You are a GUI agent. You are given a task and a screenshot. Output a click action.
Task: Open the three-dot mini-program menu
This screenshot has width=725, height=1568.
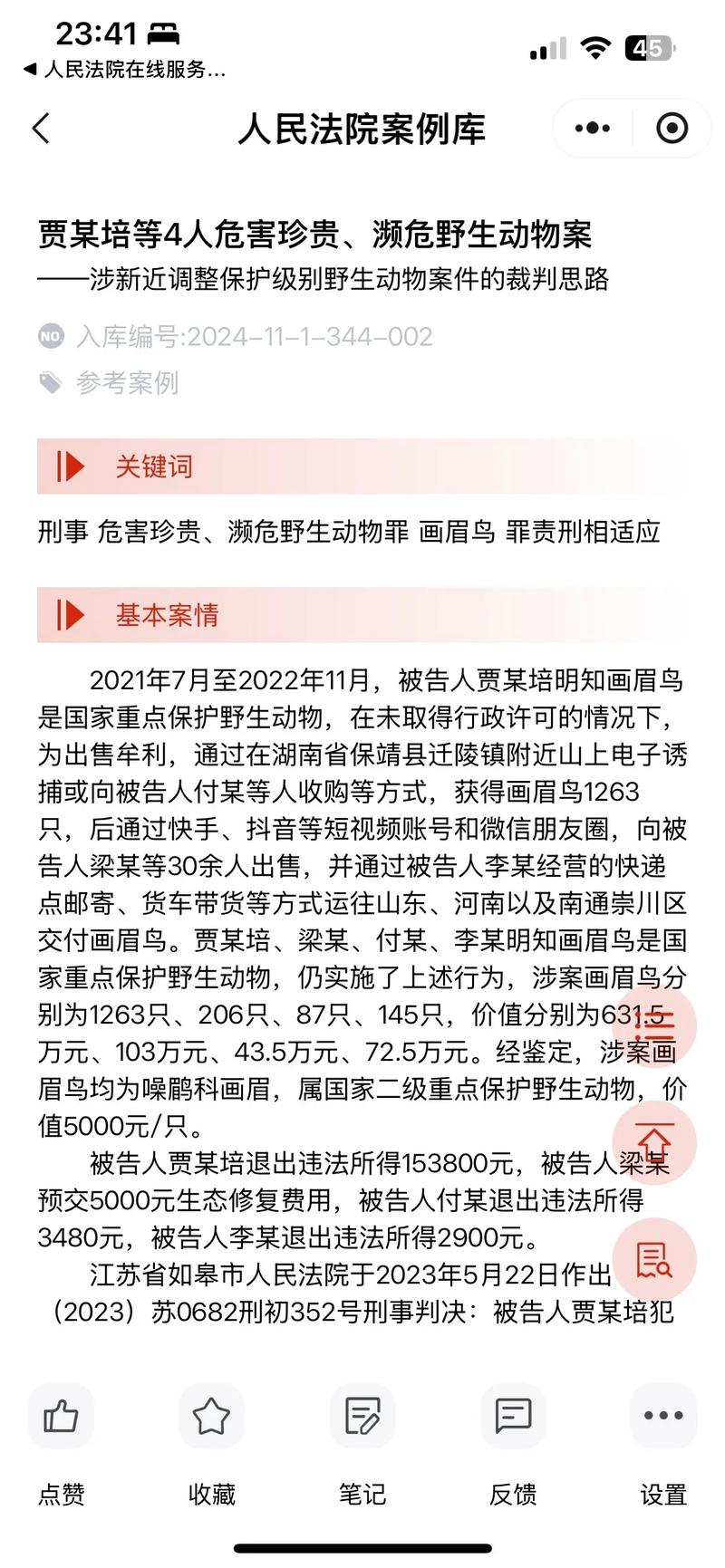(x=590, y=129)
